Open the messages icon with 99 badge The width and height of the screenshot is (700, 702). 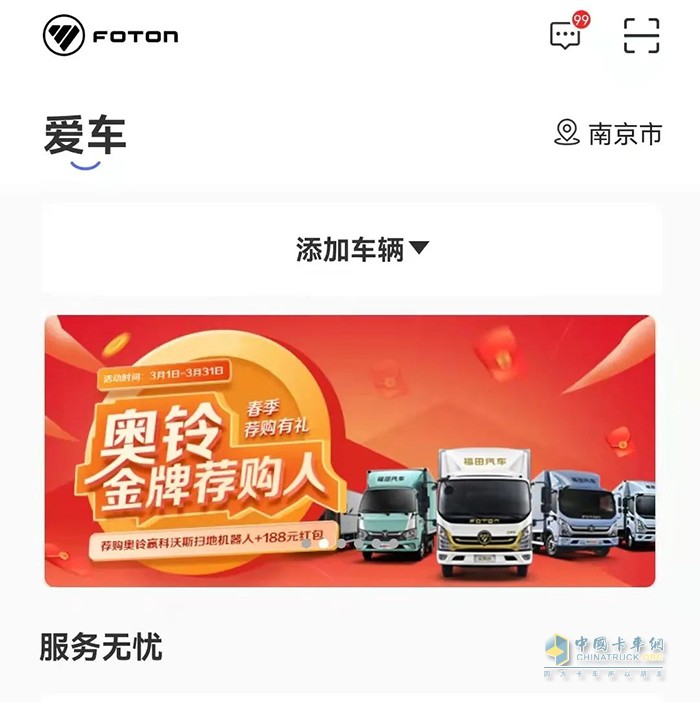[566, 36]
